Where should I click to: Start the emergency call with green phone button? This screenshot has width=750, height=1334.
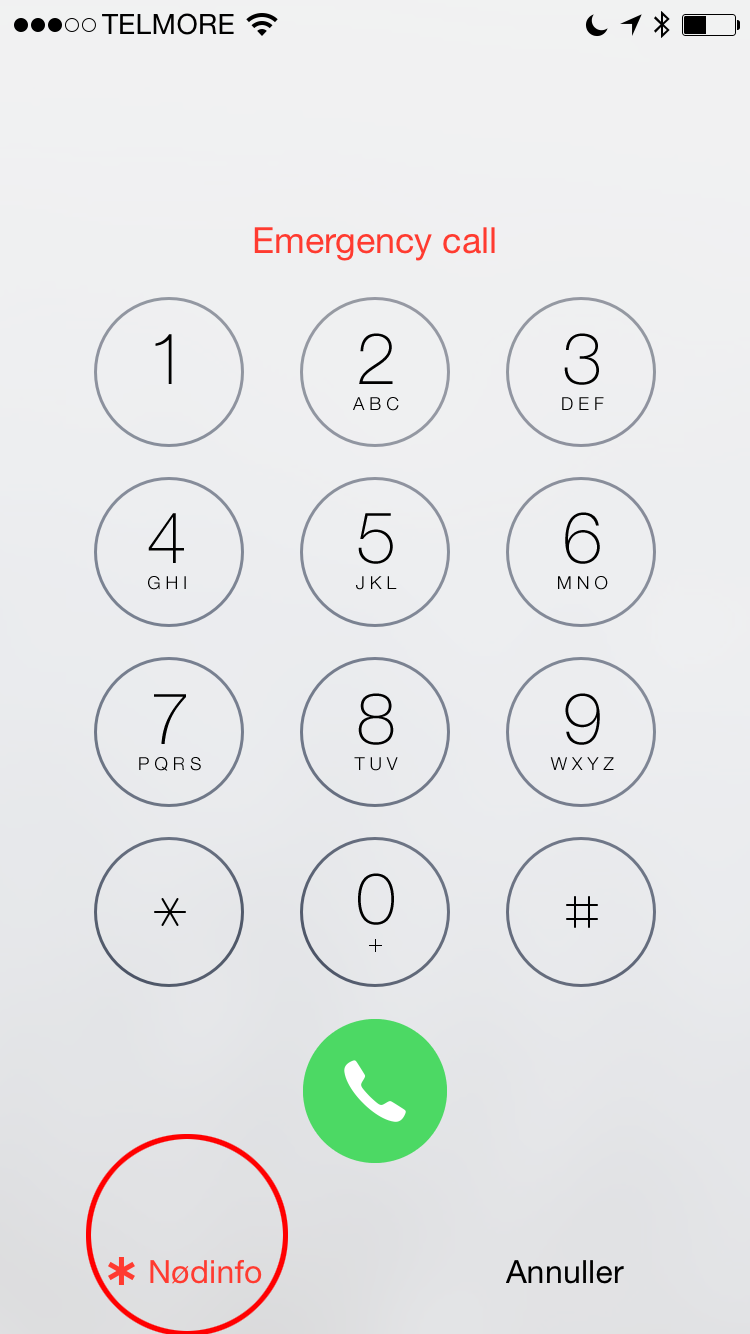[375, 1091]
